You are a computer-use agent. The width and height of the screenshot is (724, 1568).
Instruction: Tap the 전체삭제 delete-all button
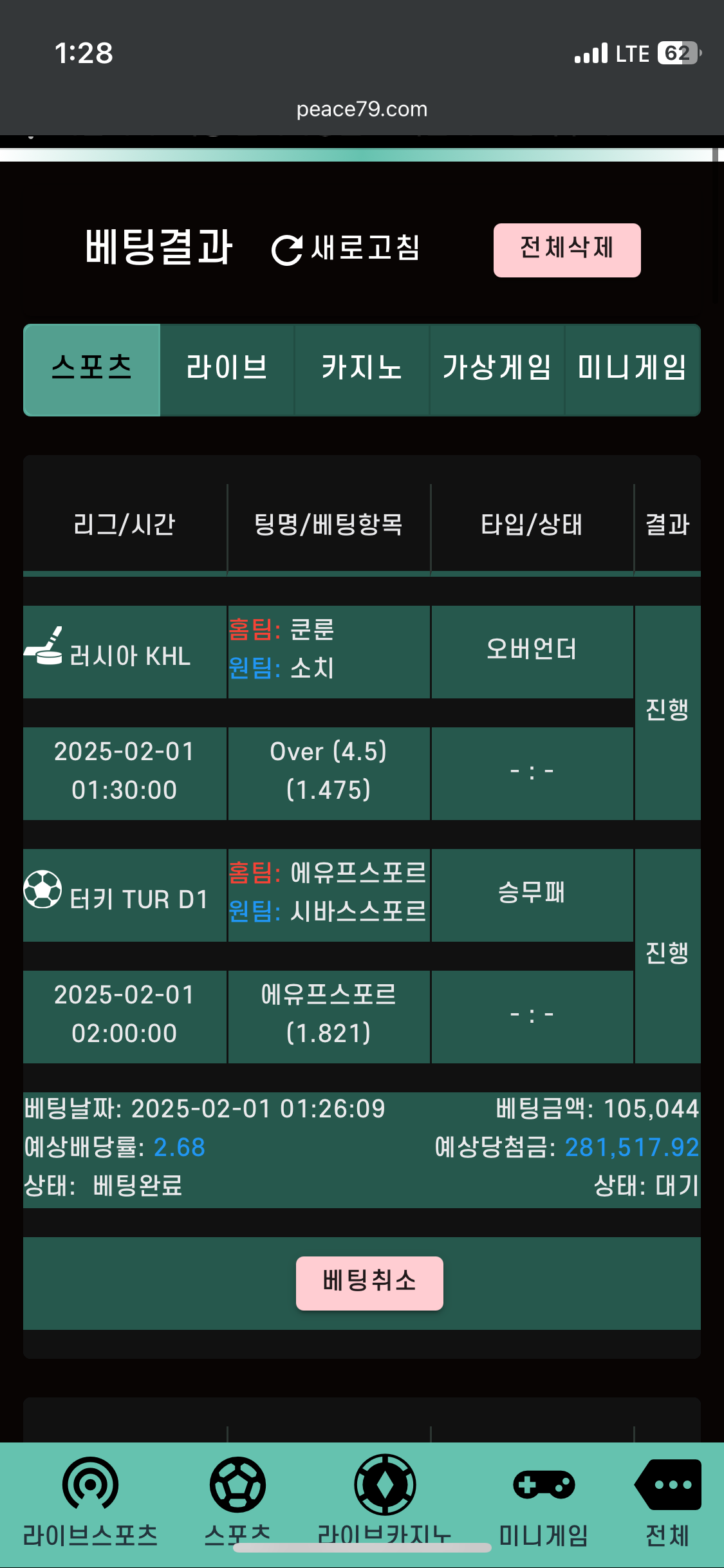[x=566, y=250]
